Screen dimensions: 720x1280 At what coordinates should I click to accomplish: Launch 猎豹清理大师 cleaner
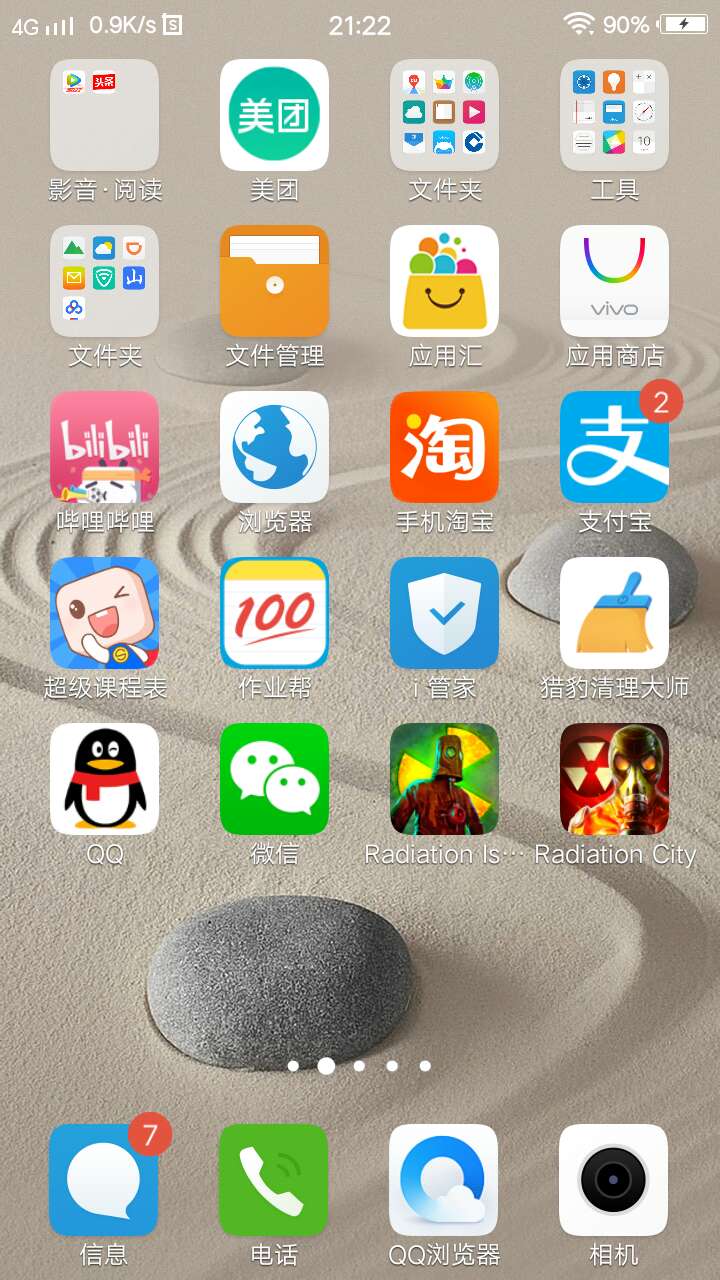tap(614, 613)
